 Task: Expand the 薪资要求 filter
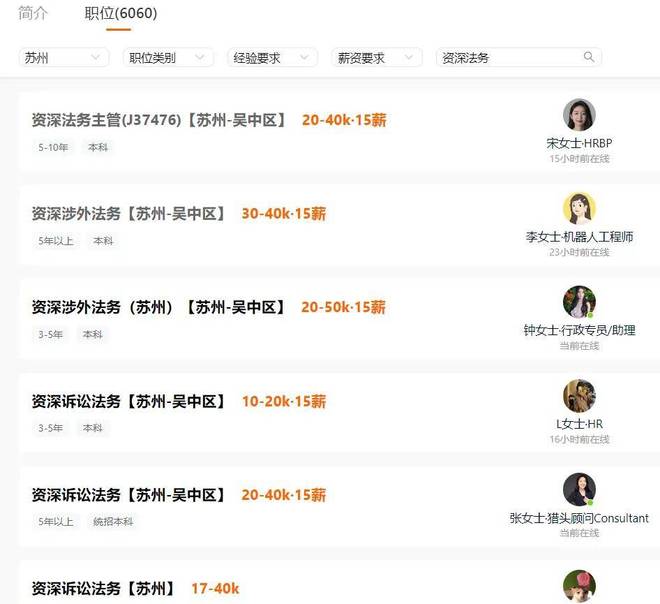tap(377, 58)
